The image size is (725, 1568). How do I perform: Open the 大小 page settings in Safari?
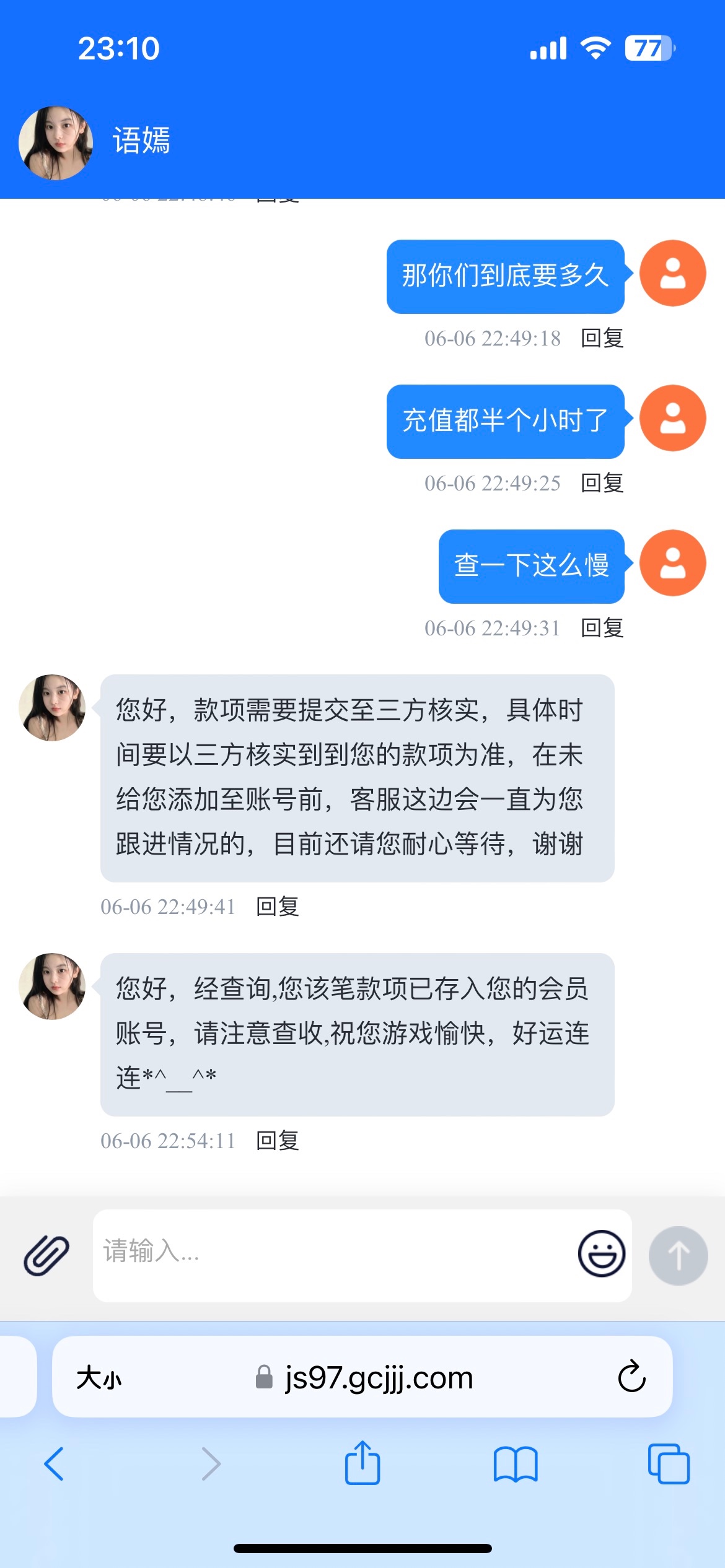[x=99, y=1379]
